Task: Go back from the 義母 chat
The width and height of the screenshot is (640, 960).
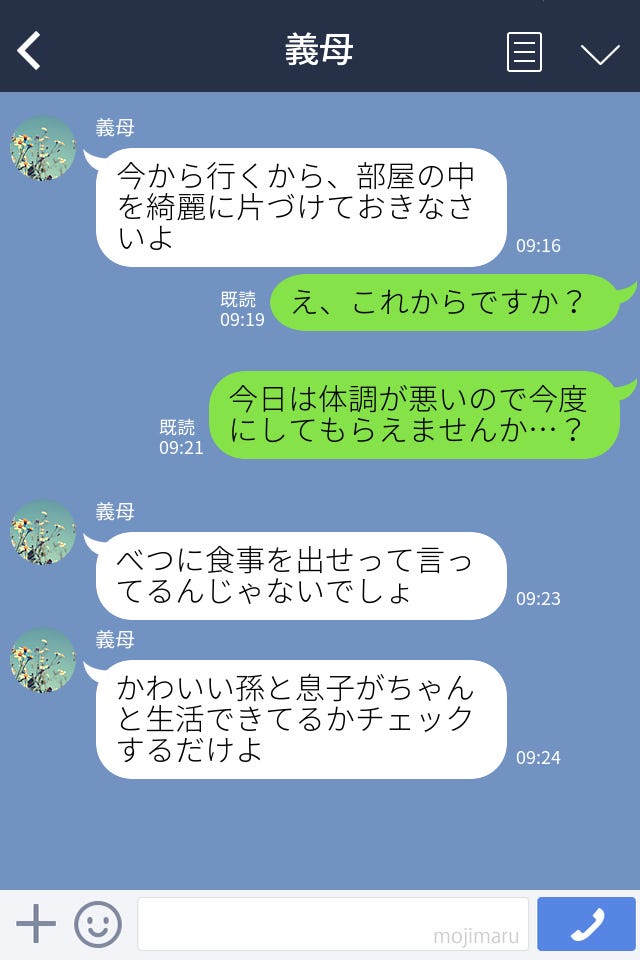Action: coord(30,50)
